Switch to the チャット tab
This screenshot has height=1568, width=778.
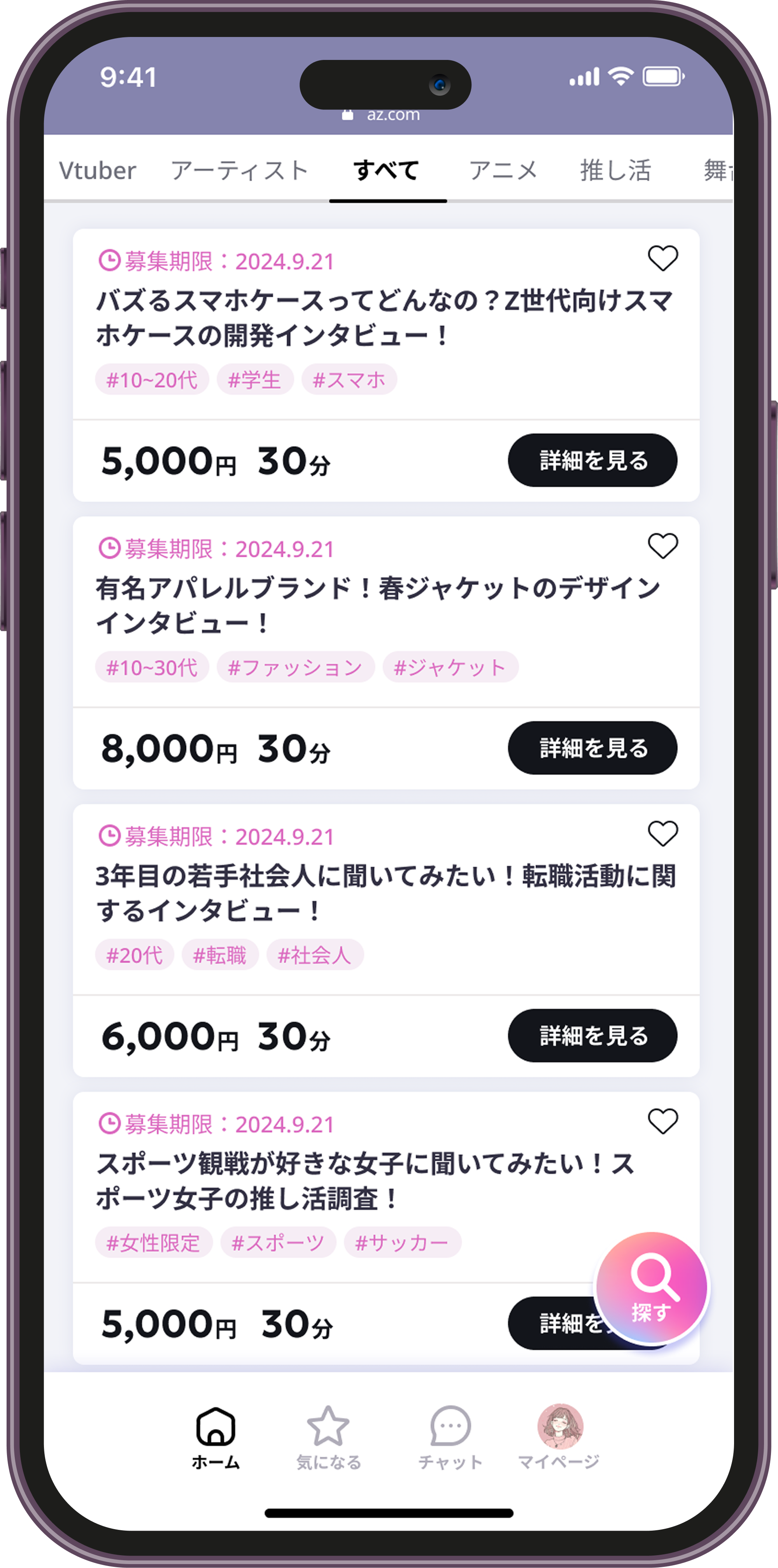(x=450, y=1436)
